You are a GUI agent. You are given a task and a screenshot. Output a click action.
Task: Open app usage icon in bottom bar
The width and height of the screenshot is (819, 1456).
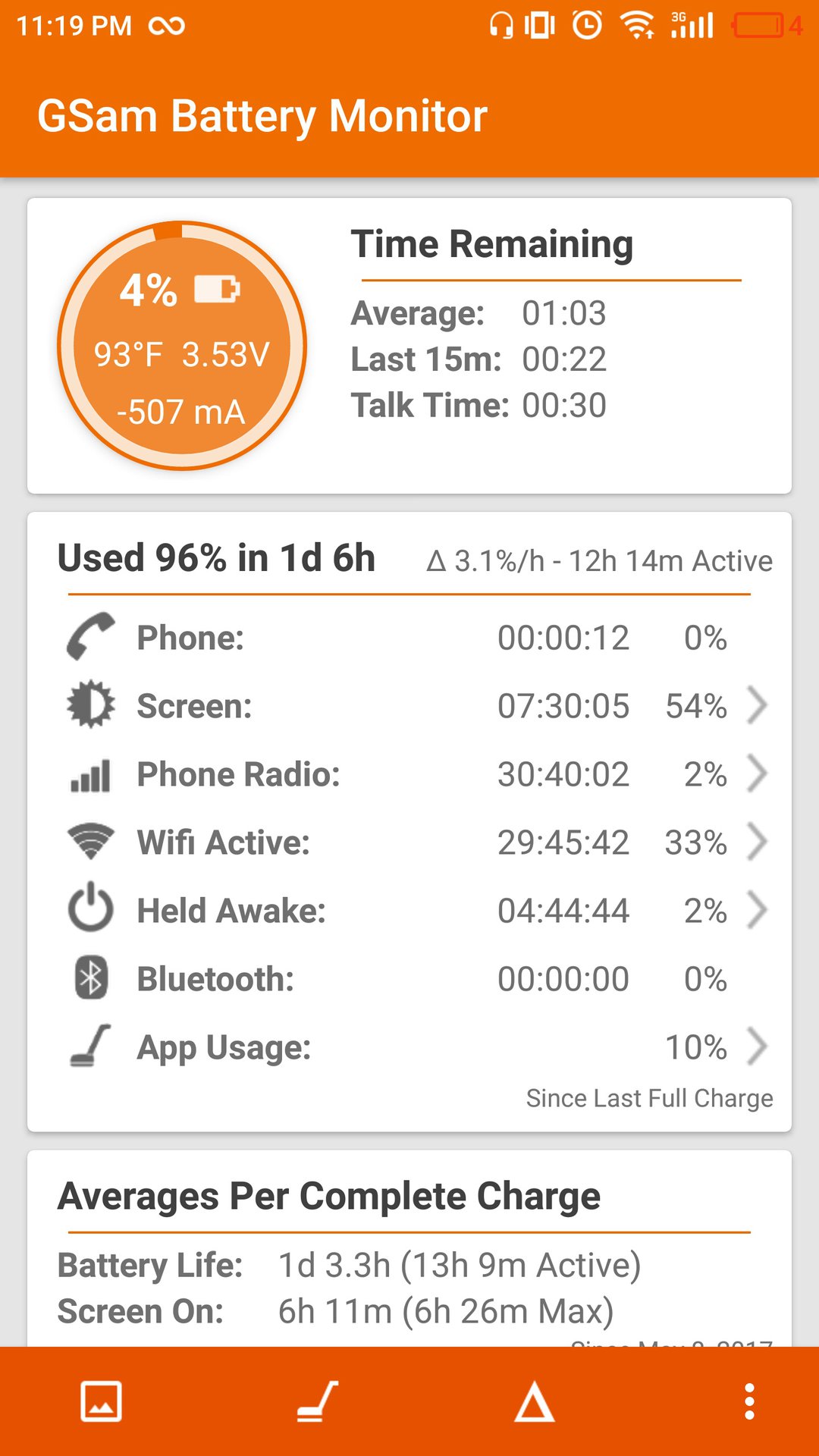pos(318,1401)
